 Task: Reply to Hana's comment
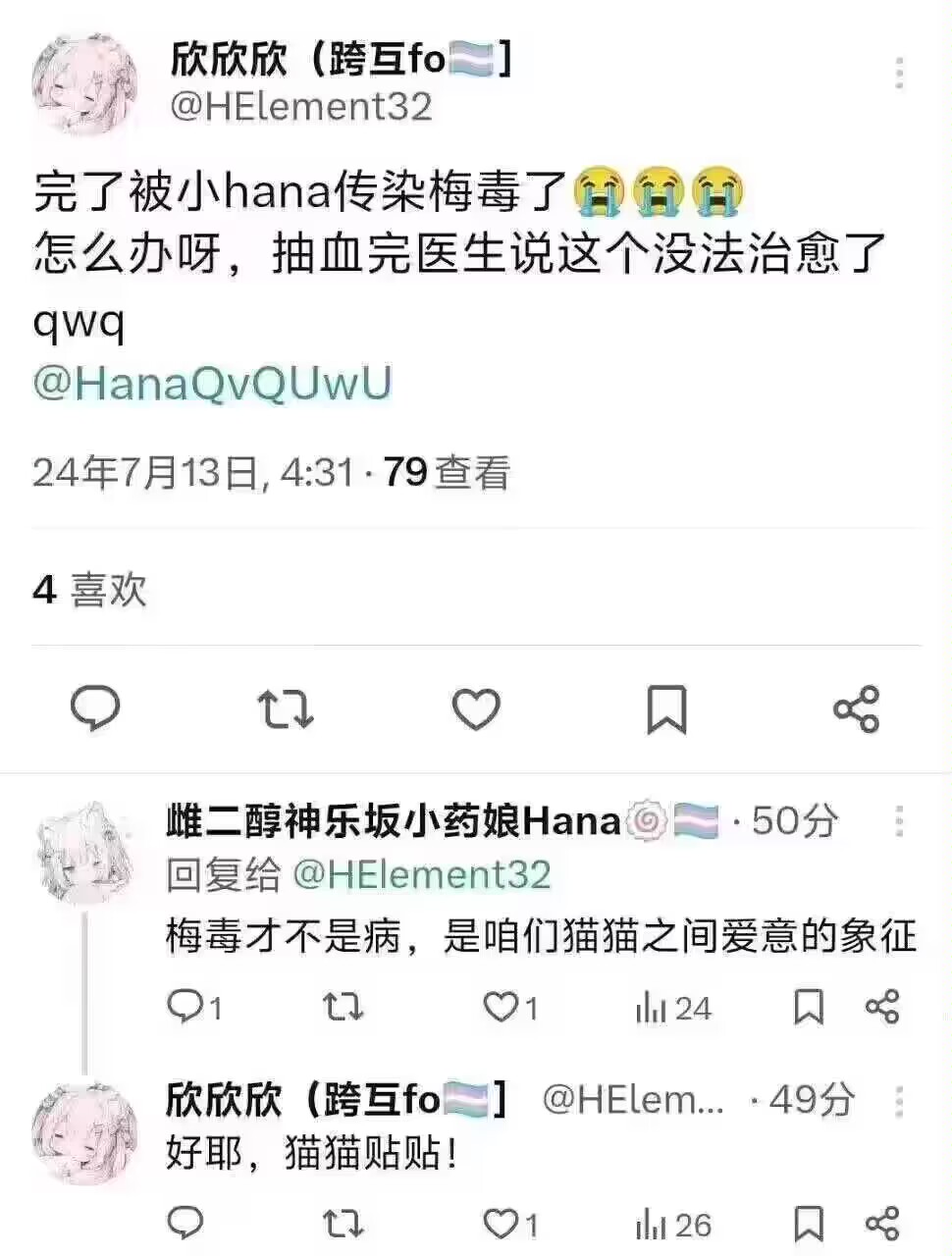pyautogui.click(x=185, y=1007)
